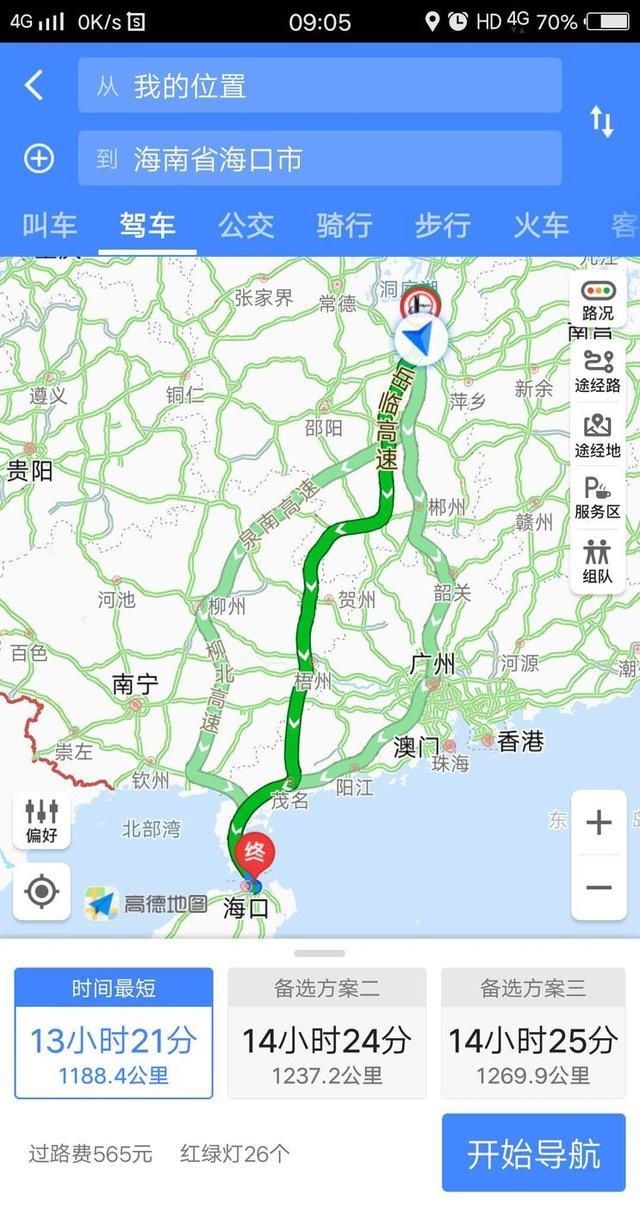Zoom in on the map

pyautogui.click(x=598, y=823)
